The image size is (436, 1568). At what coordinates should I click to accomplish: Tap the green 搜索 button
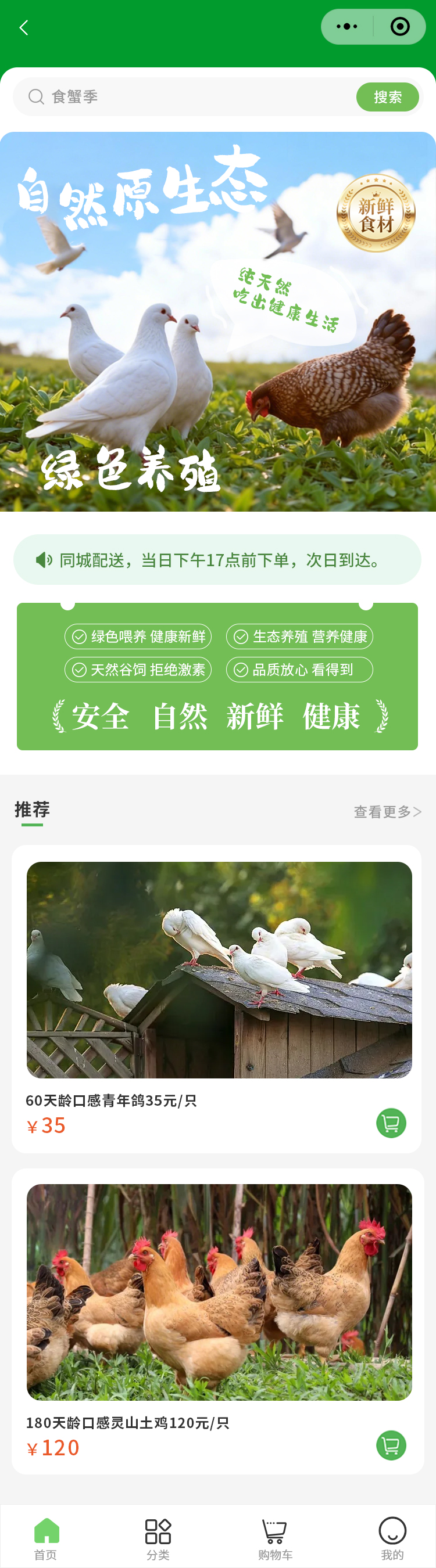(x=387, y=97)
